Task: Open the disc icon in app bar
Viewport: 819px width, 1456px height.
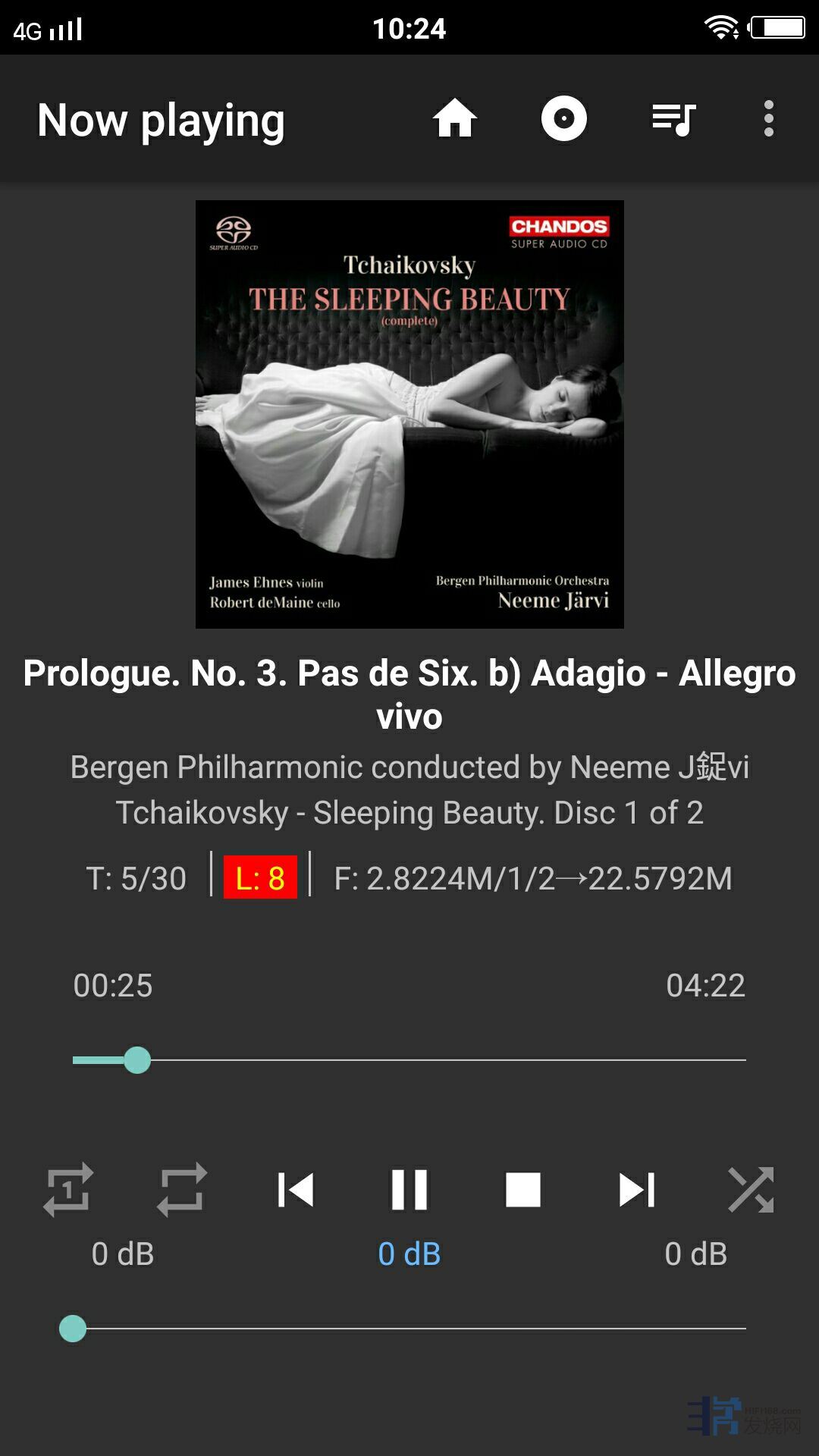Action: (x=563, y=119)
